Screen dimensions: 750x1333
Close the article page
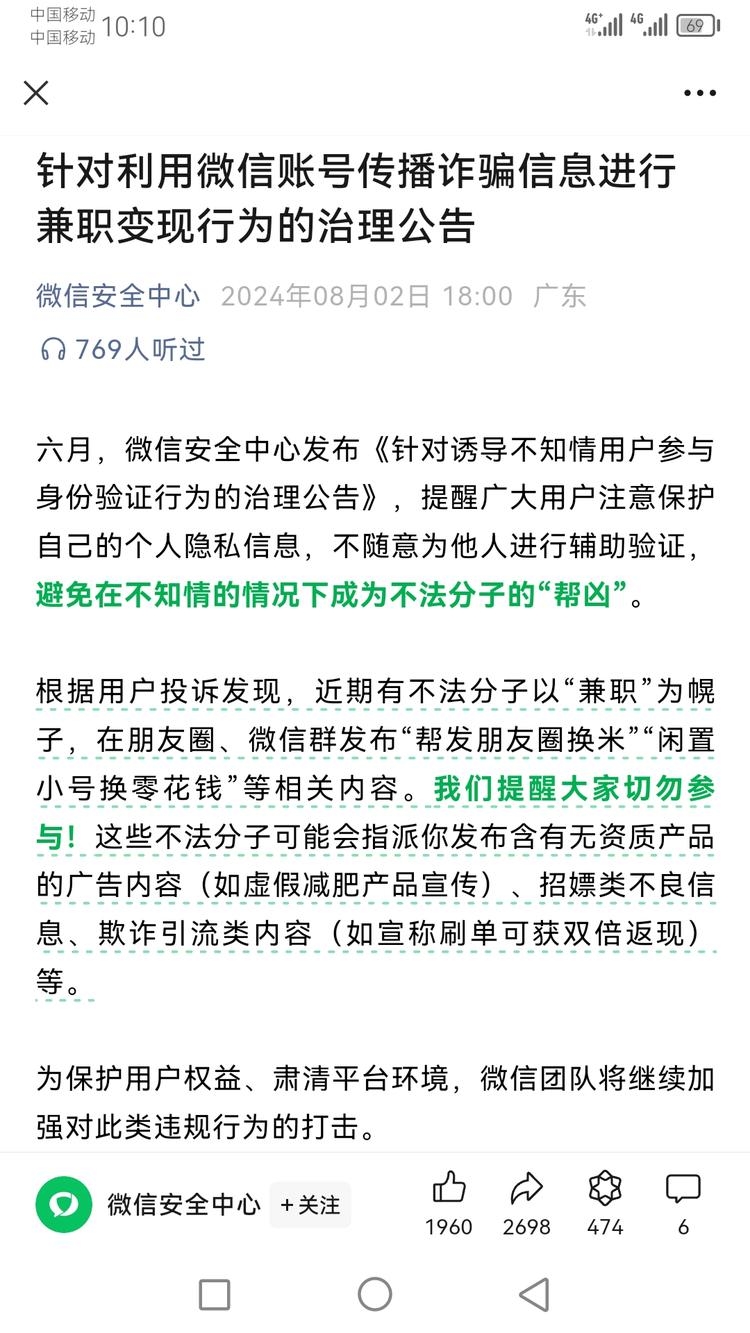[36, 93]
